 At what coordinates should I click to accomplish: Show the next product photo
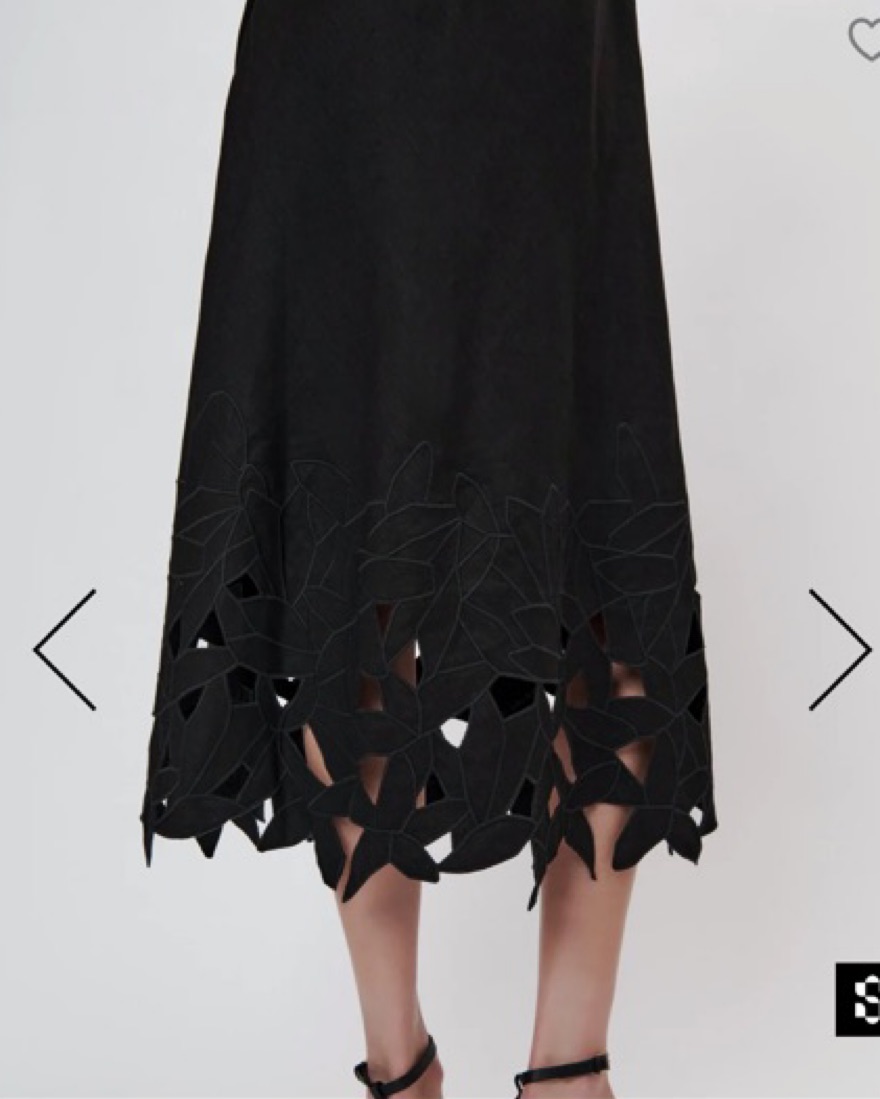pos(839,650)
